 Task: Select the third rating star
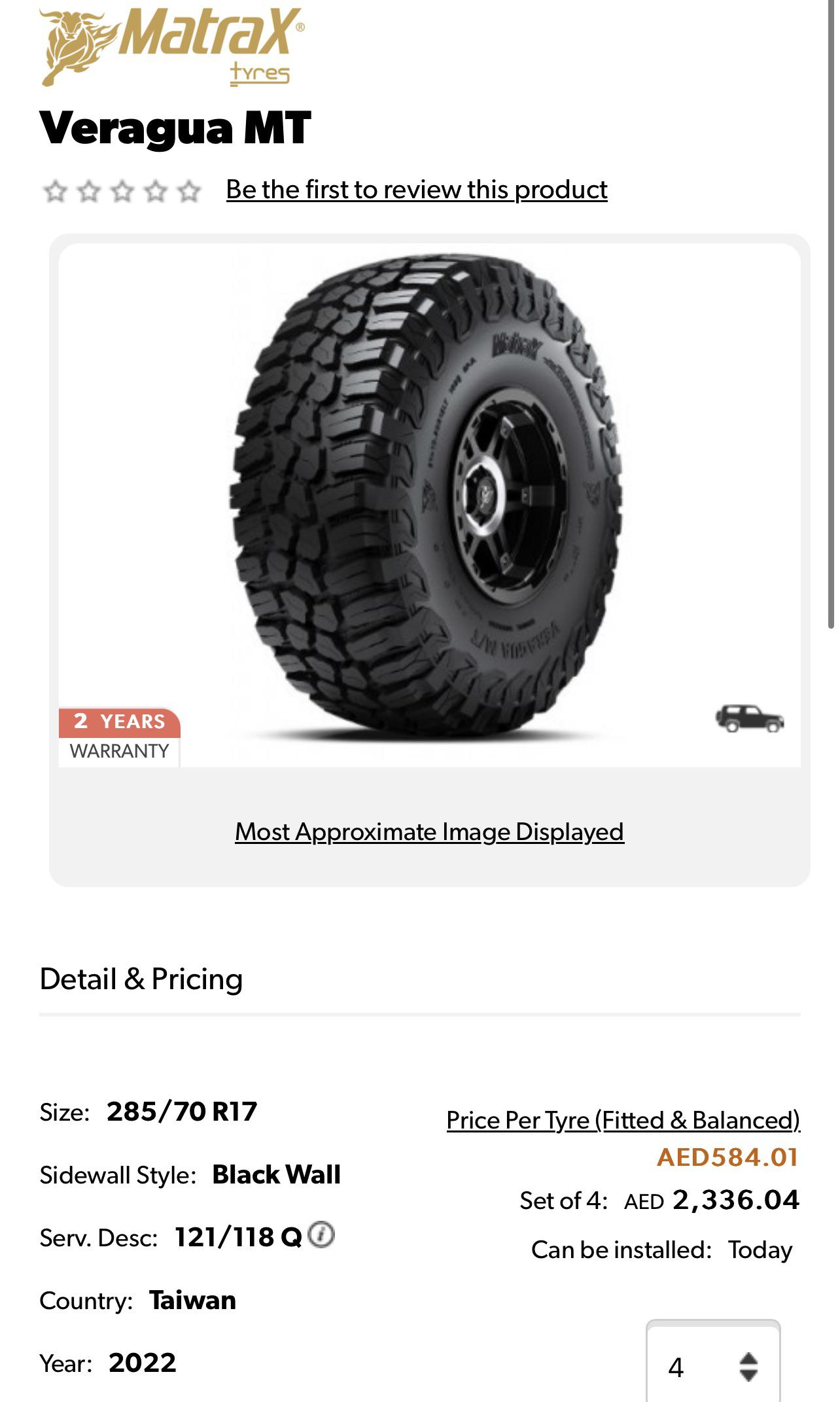pos(123,190)
